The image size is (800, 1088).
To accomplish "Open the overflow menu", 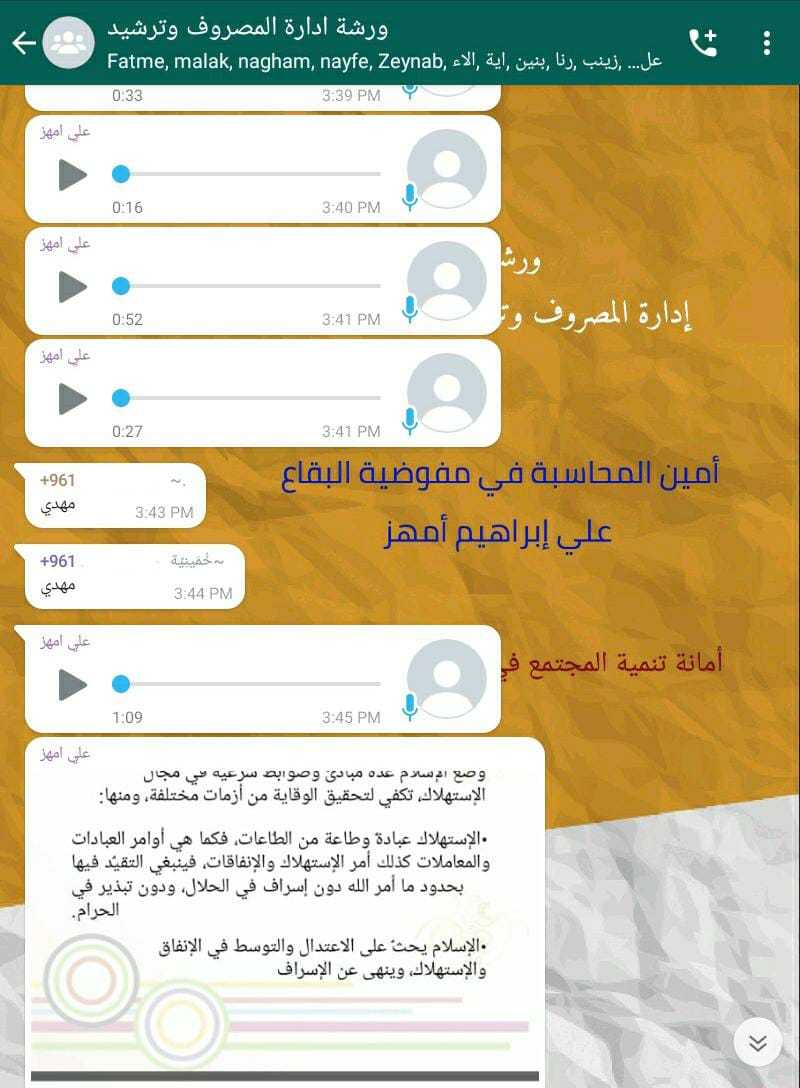I will pyautogui.click(x=767, y=42).
